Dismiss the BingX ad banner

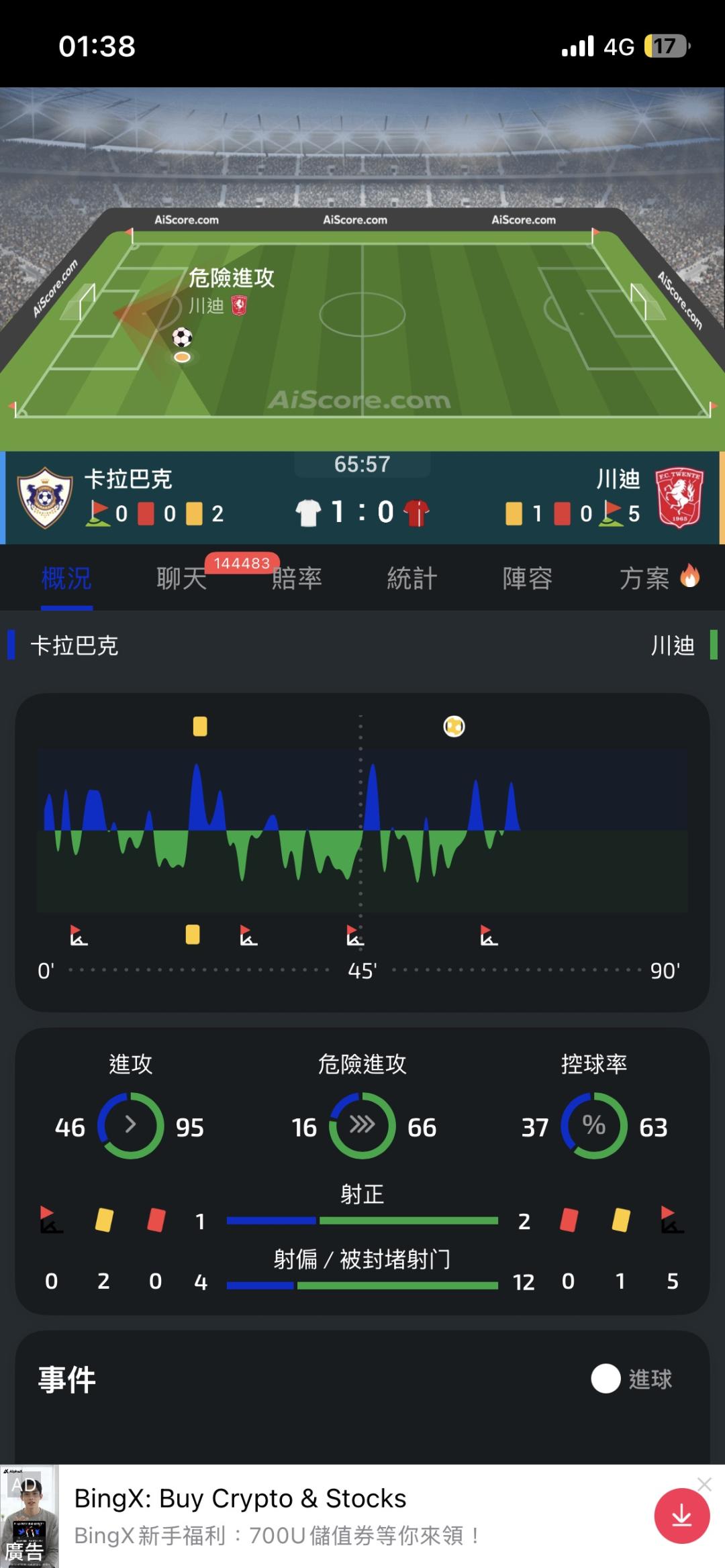(704, 1485)
